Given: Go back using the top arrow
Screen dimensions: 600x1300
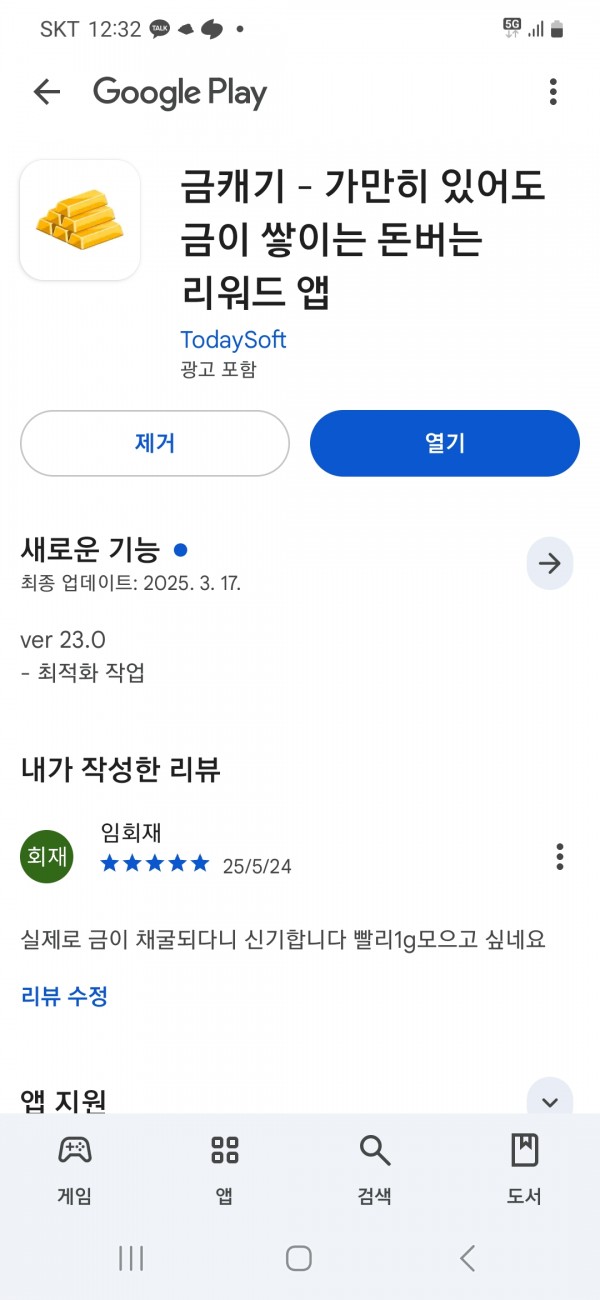Looking at the screenshot, I should click(x=47, y=93).
